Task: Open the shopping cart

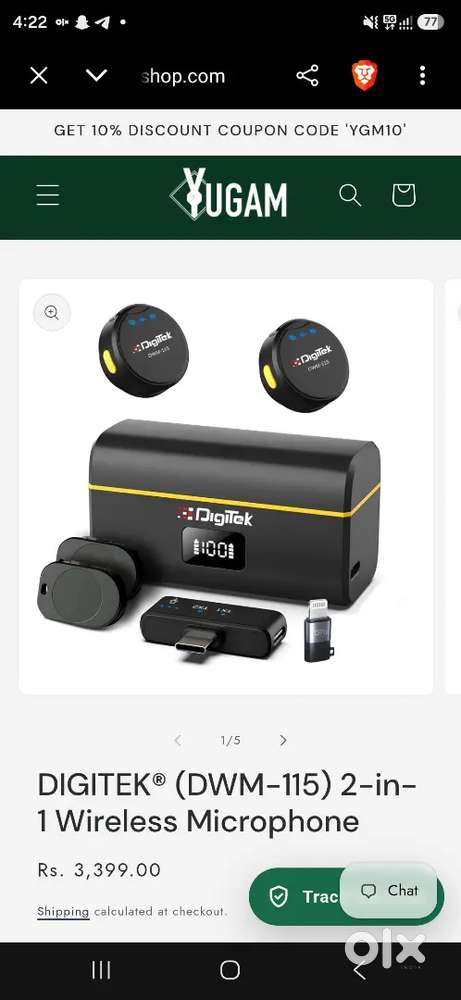Action: point(404,195)
